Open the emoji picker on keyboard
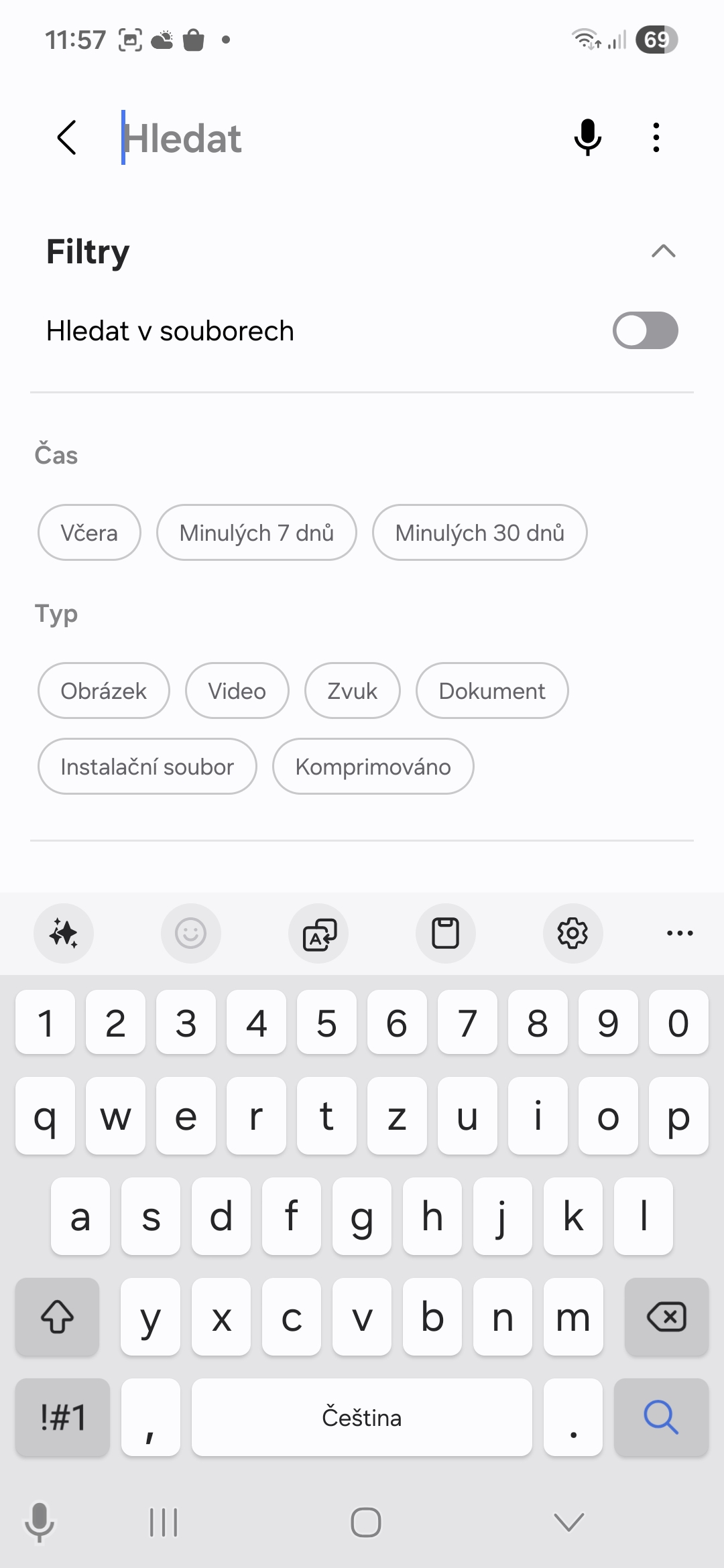The width and height of the screenshot is (724, 1568). (190, 933)
